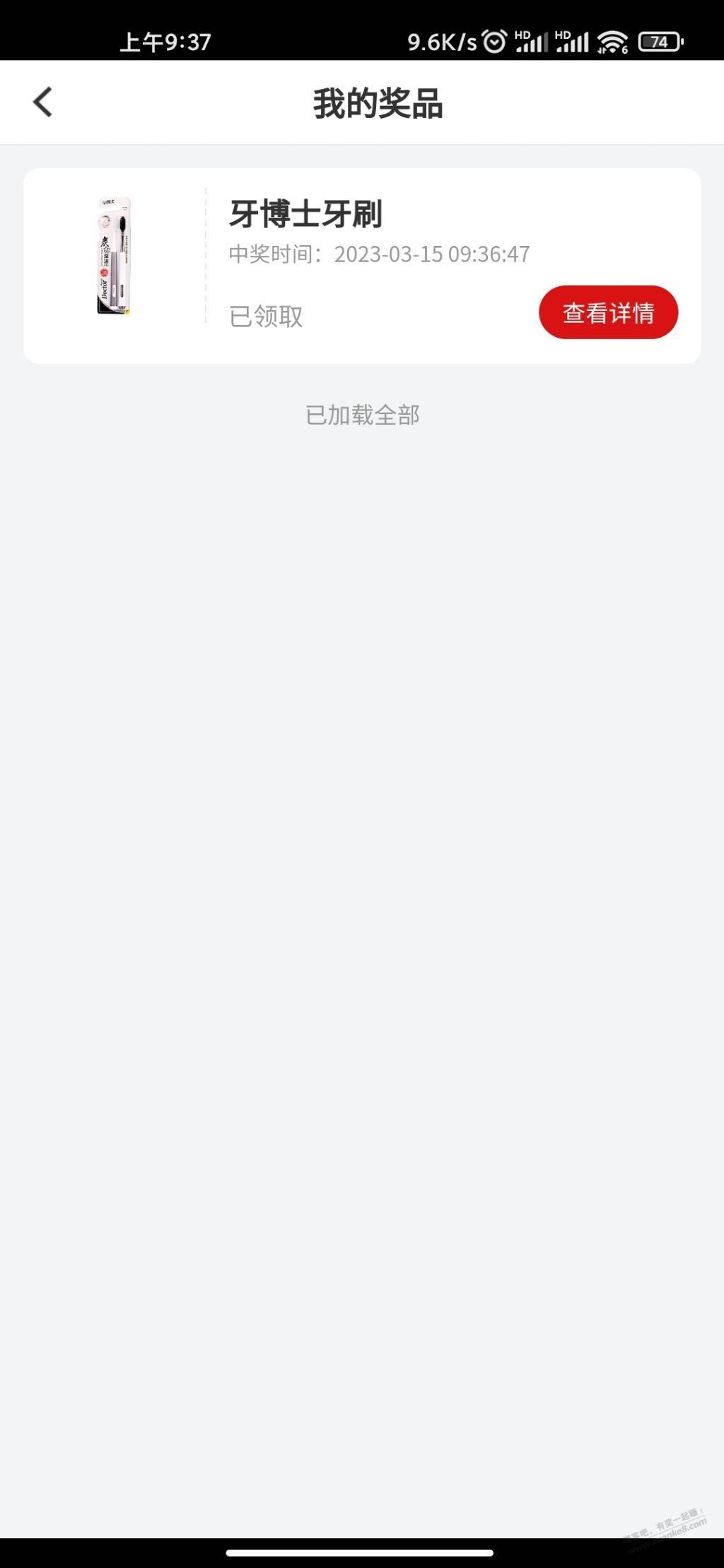The width and height of the screenshot is (724, 1568).
Task: Tap 查看详情 for 牙博士牙刷 prize
Action: (608, 312)
